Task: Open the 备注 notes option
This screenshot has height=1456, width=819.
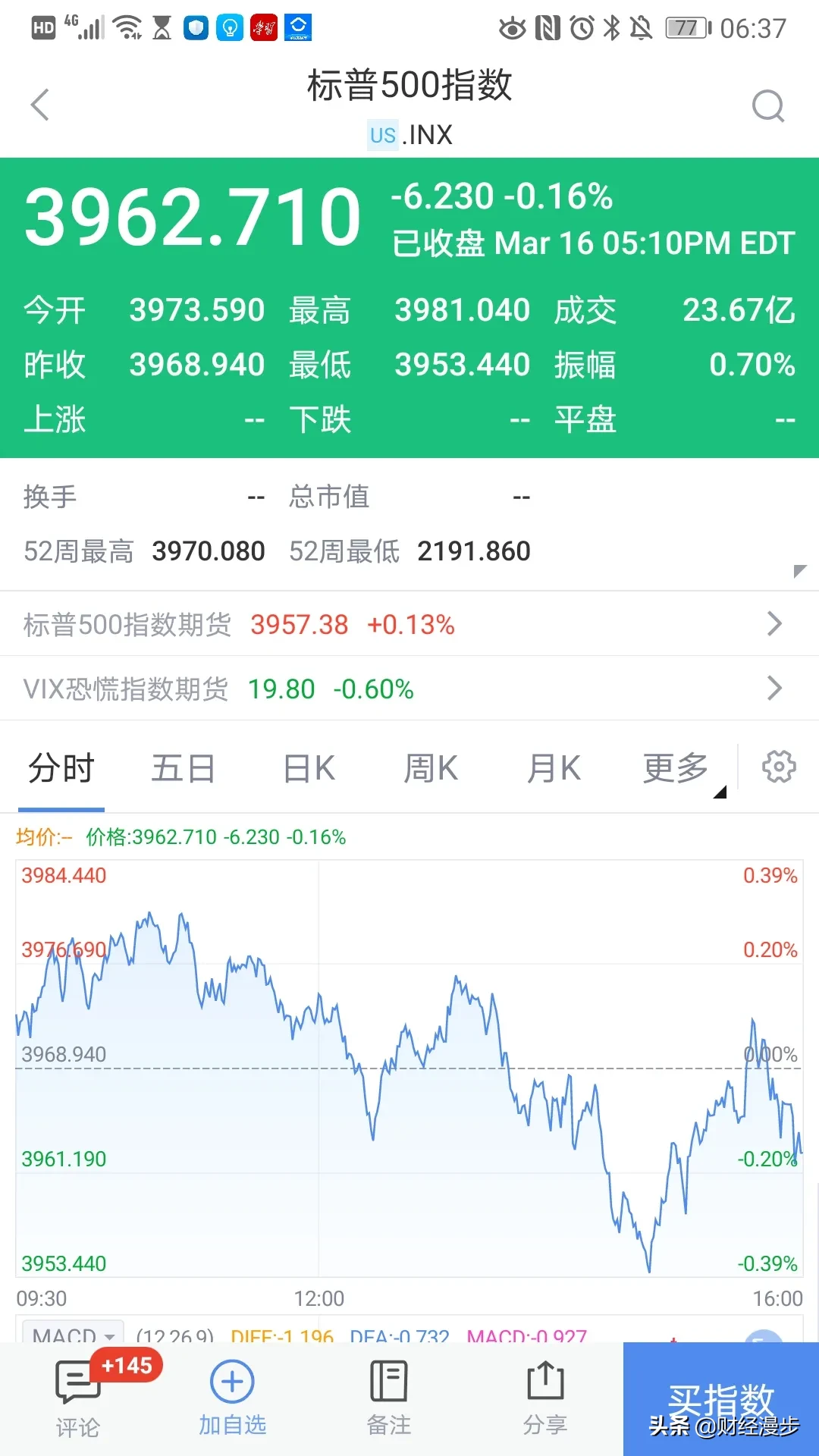Action: click(388, 1400)
